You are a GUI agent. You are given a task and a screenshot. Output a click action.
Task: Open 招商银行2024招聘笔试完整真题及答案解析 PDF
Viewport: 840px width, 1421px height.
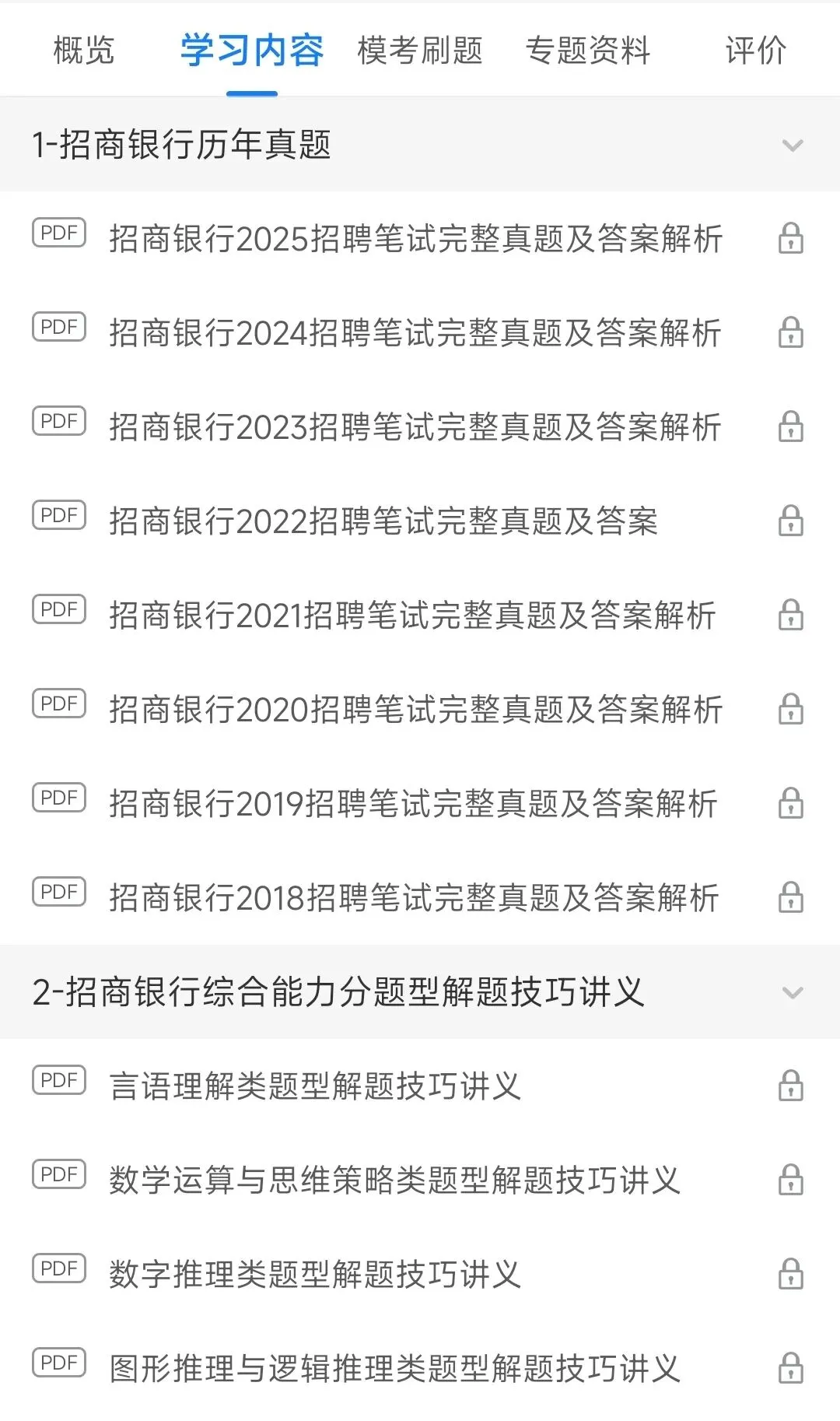(415, 333)
